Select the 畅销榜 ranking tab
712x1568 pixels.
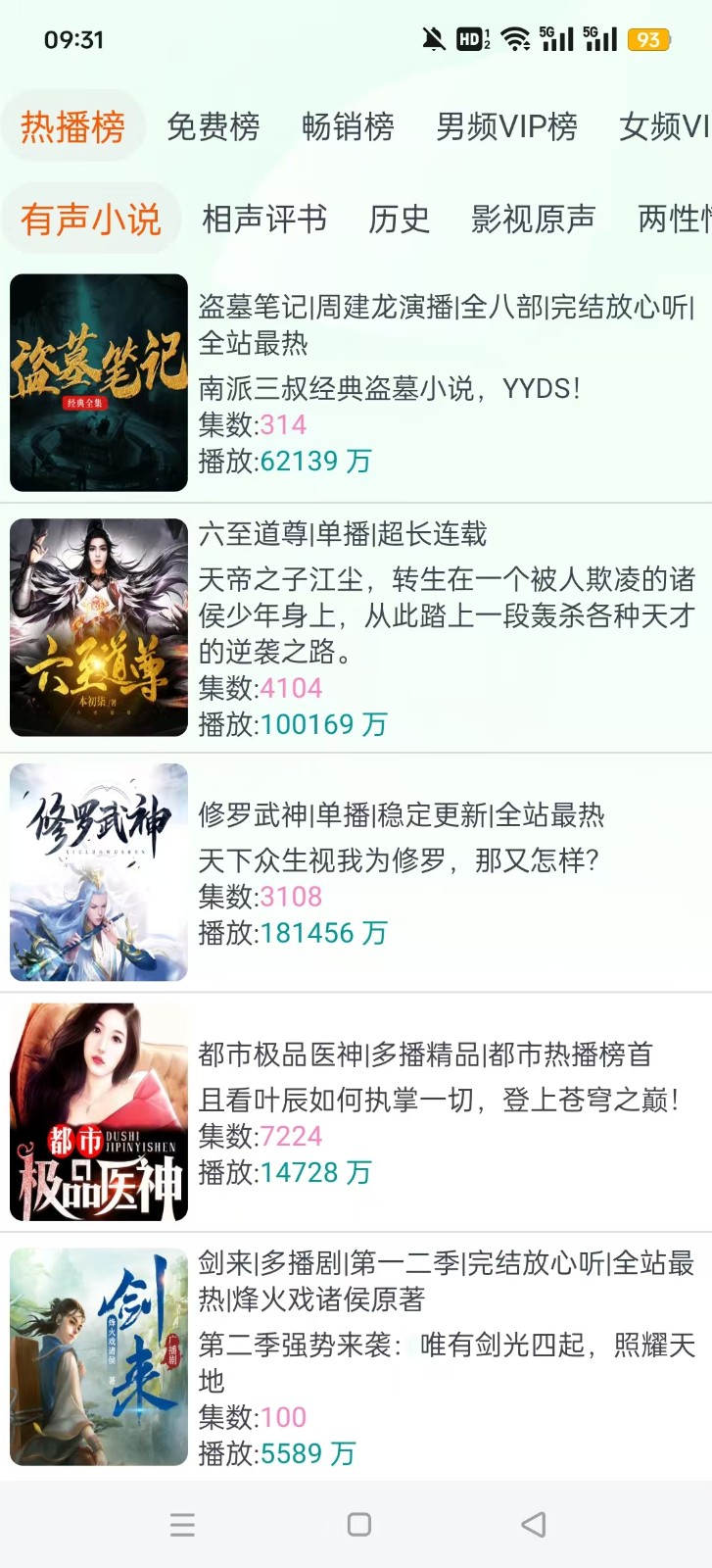coord(348,126)
